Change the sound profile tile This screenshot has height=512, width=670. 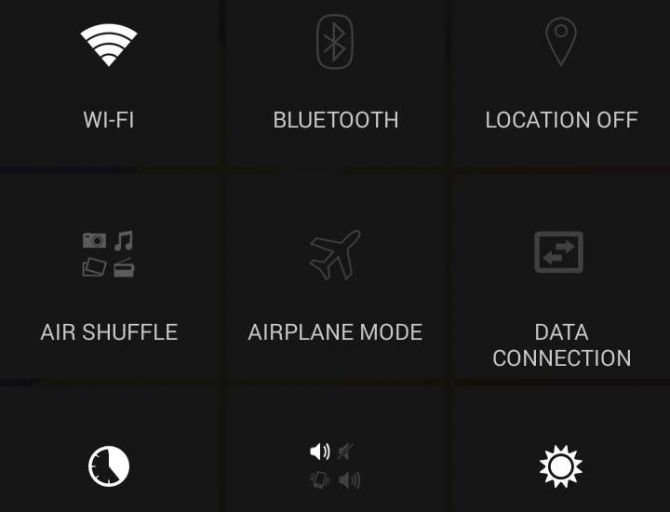[x=335, y=466]
